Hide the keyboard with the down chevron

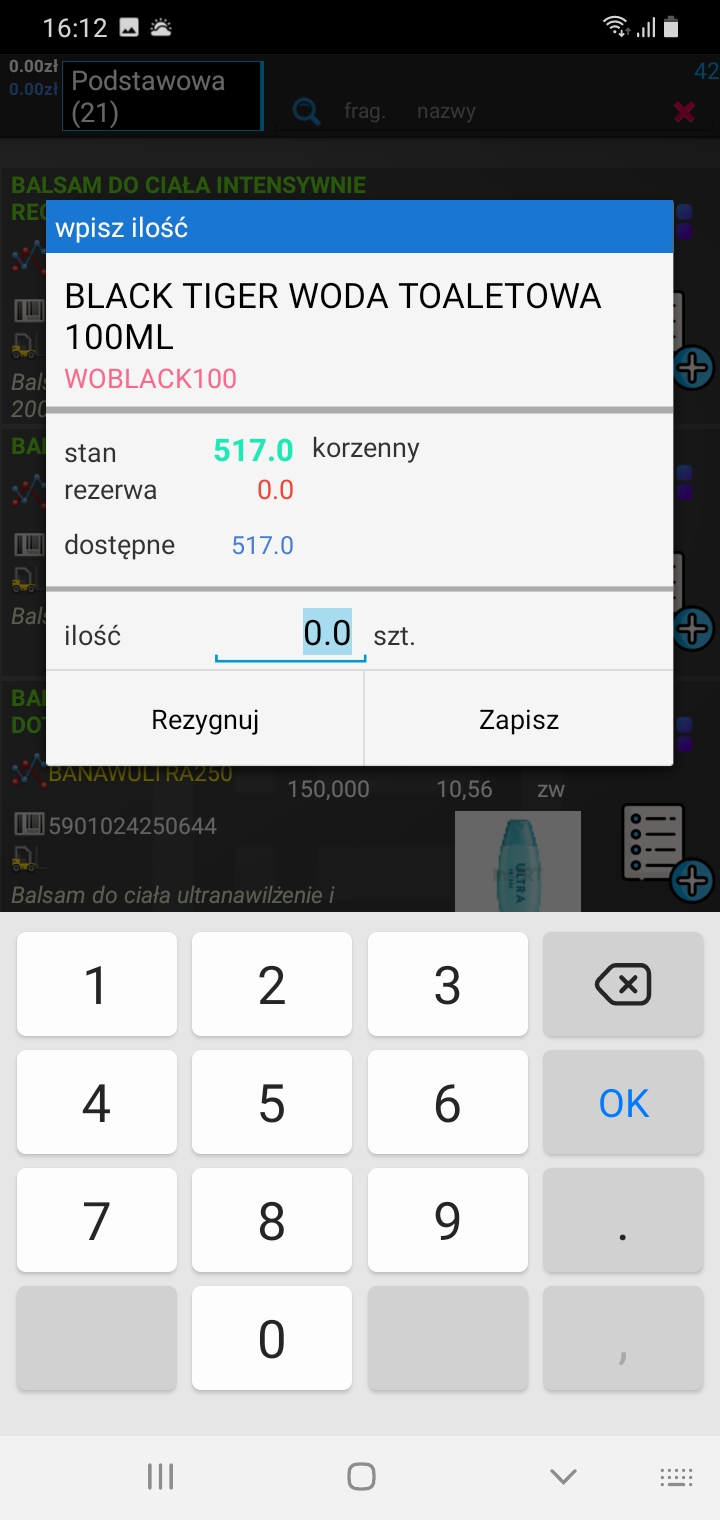point(563,1476)
